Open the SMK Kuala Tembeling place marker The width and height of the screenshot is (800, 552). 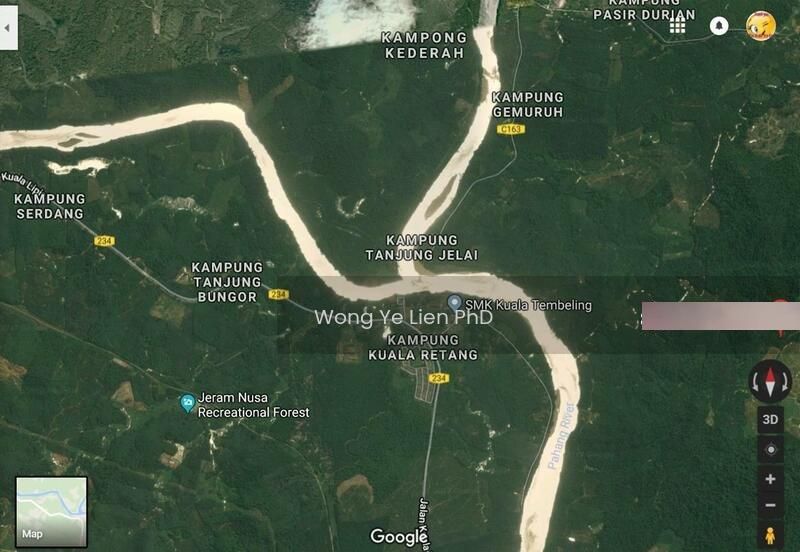454,302
